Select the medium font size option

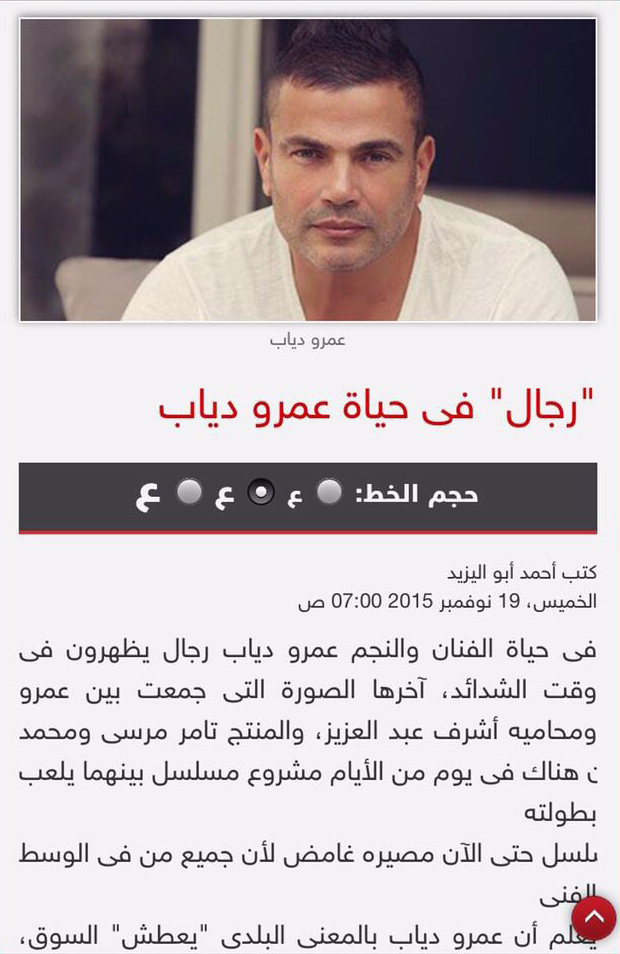pyautogui.click(x=260, y=492)
